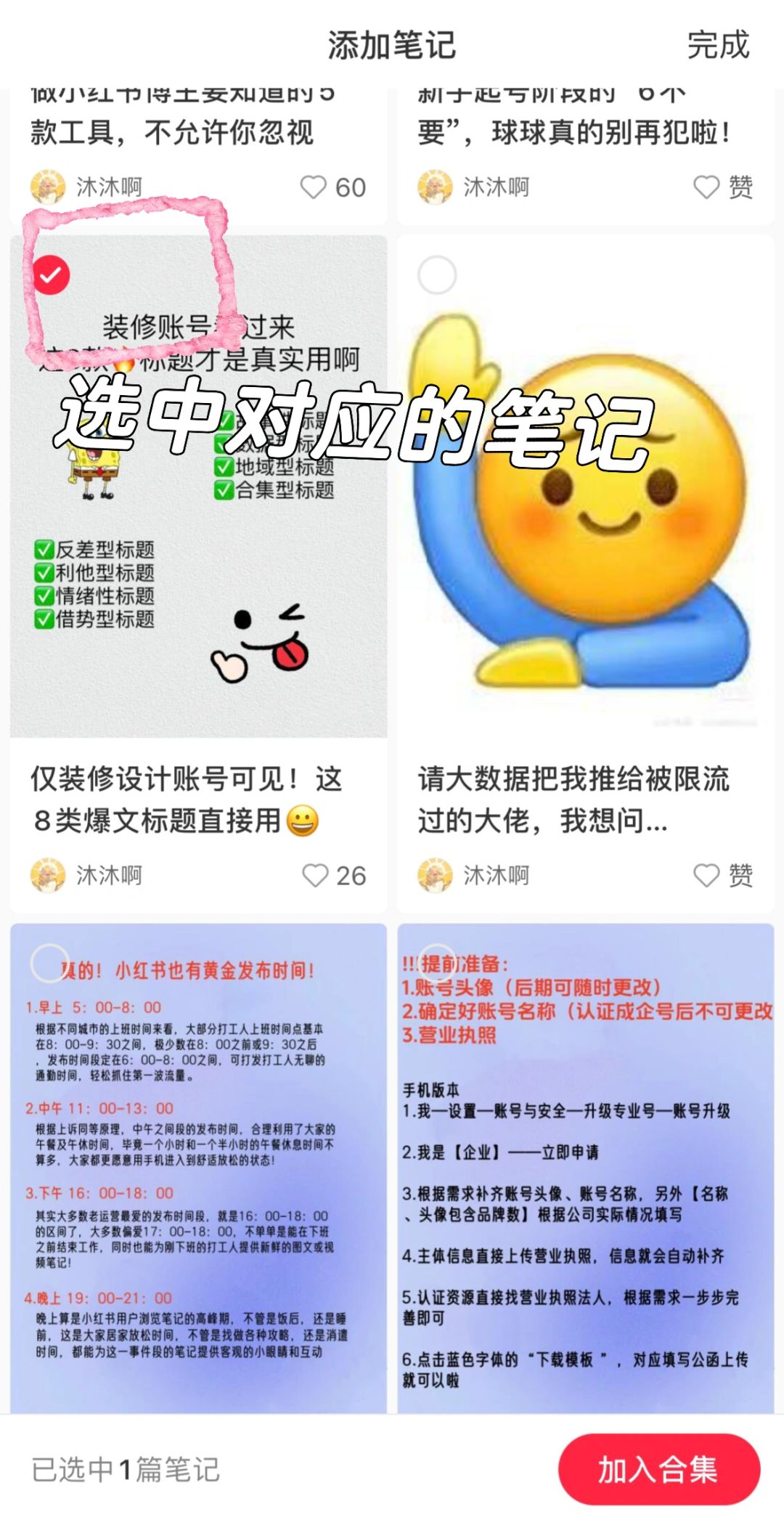This screenshot has height=1517, width=784.
Task: Tap 完成 to finish adding notes
Action: pyautogui.click(x=717, y=45)
